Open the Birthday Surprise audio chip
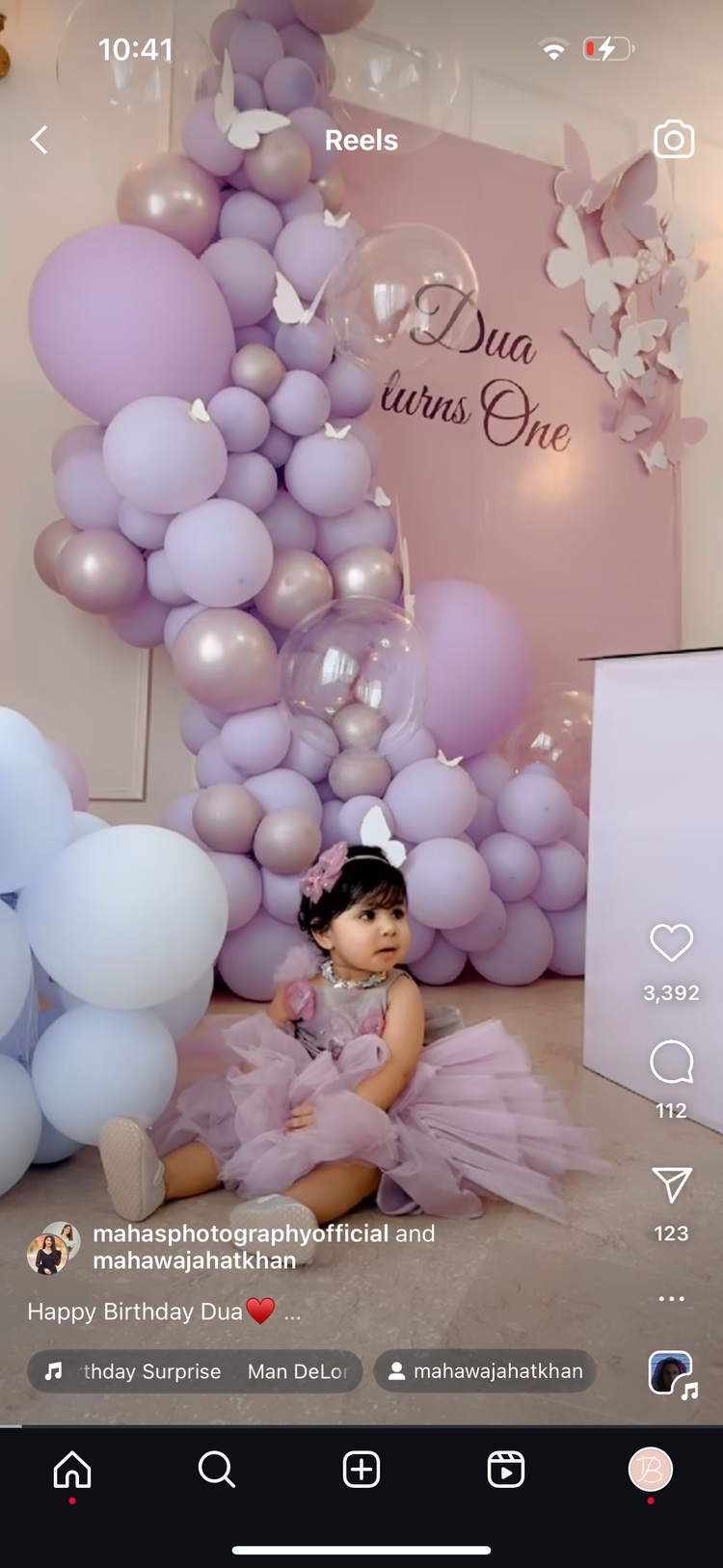 195,1371
